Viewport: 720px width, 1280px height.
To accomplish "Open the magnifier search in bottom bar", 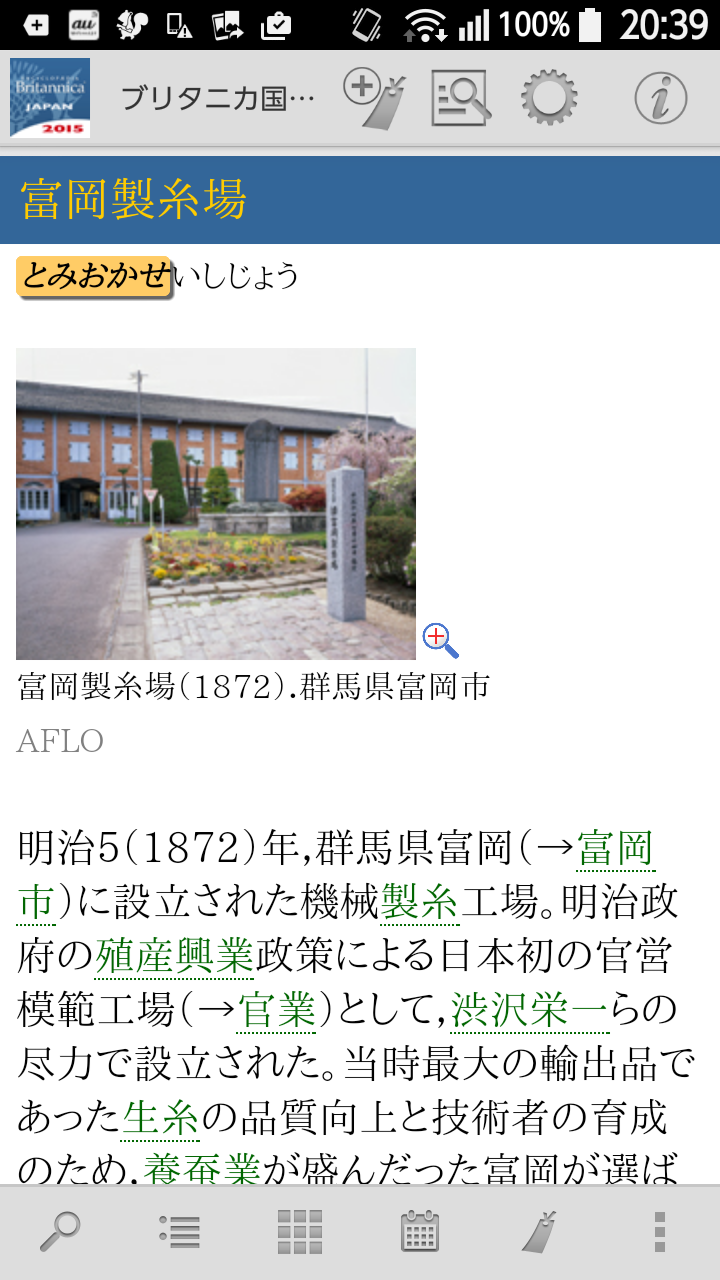I will (x=60, y=1232).
